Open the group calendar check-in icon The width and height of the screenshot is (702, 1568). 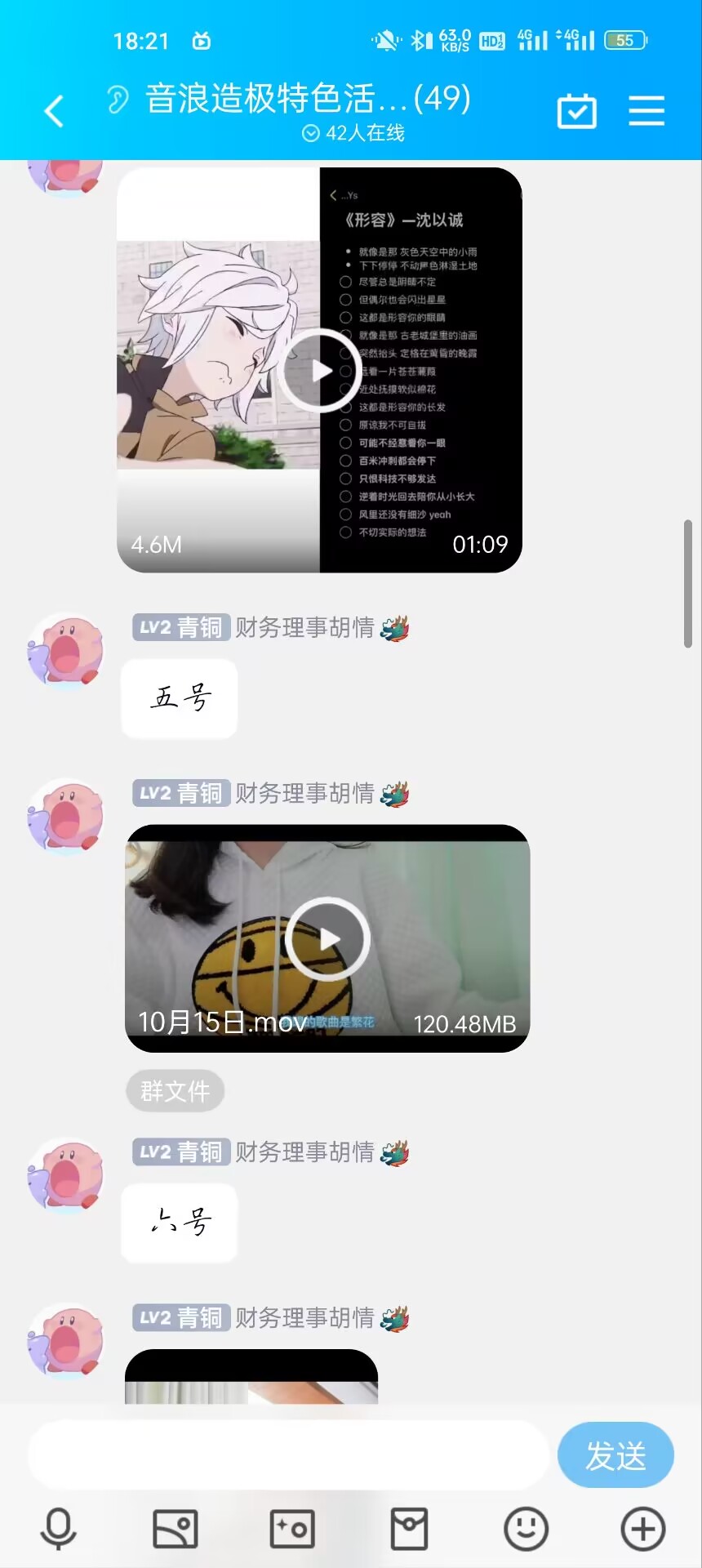[x=576, y=111]
